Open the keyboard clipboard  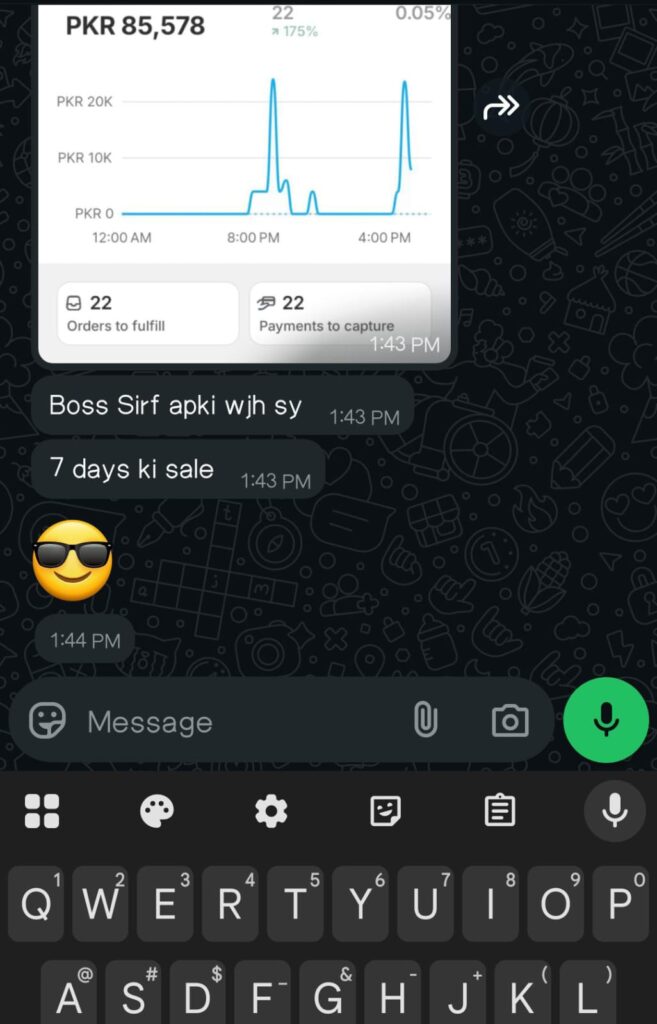point(500,811)
